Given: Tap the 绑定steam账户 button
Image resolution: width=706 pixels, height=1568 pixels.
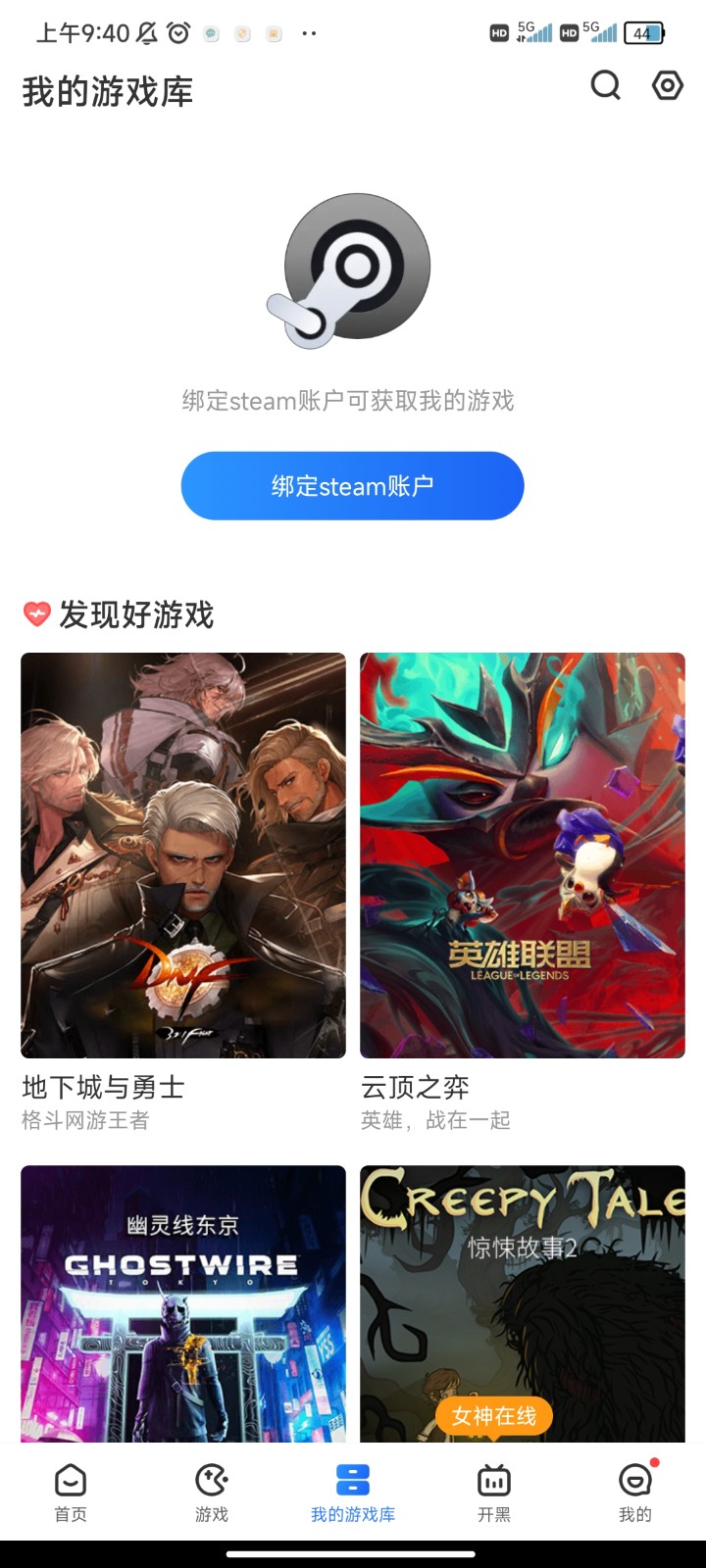Looking at the screenshot, I should coord(352,486).
